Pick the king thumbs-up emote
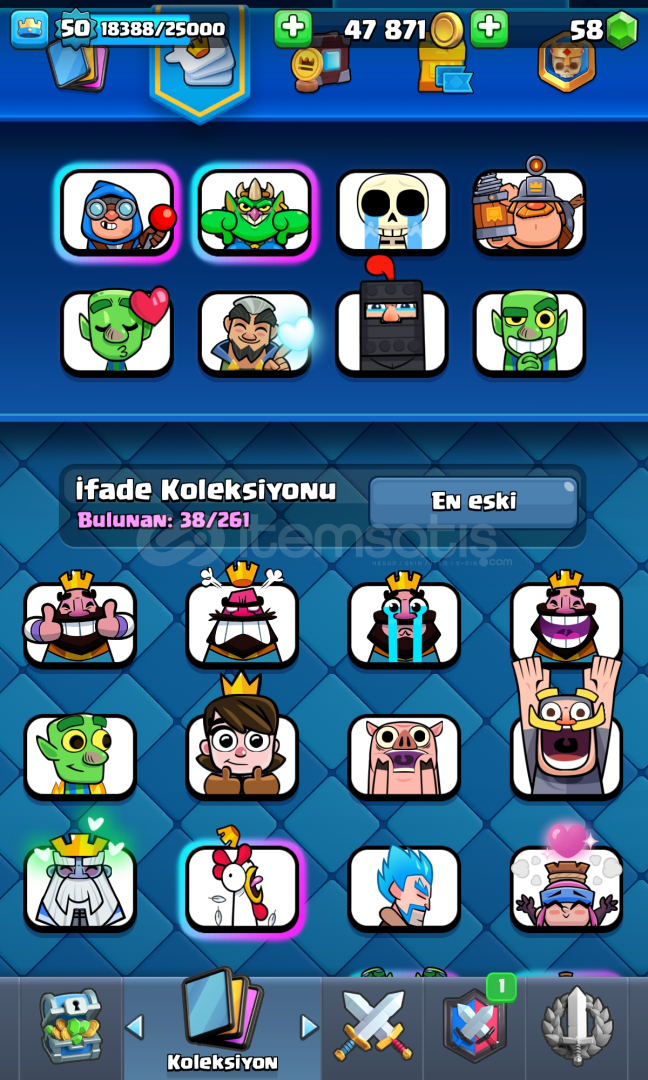 click(x=80, y=619)
